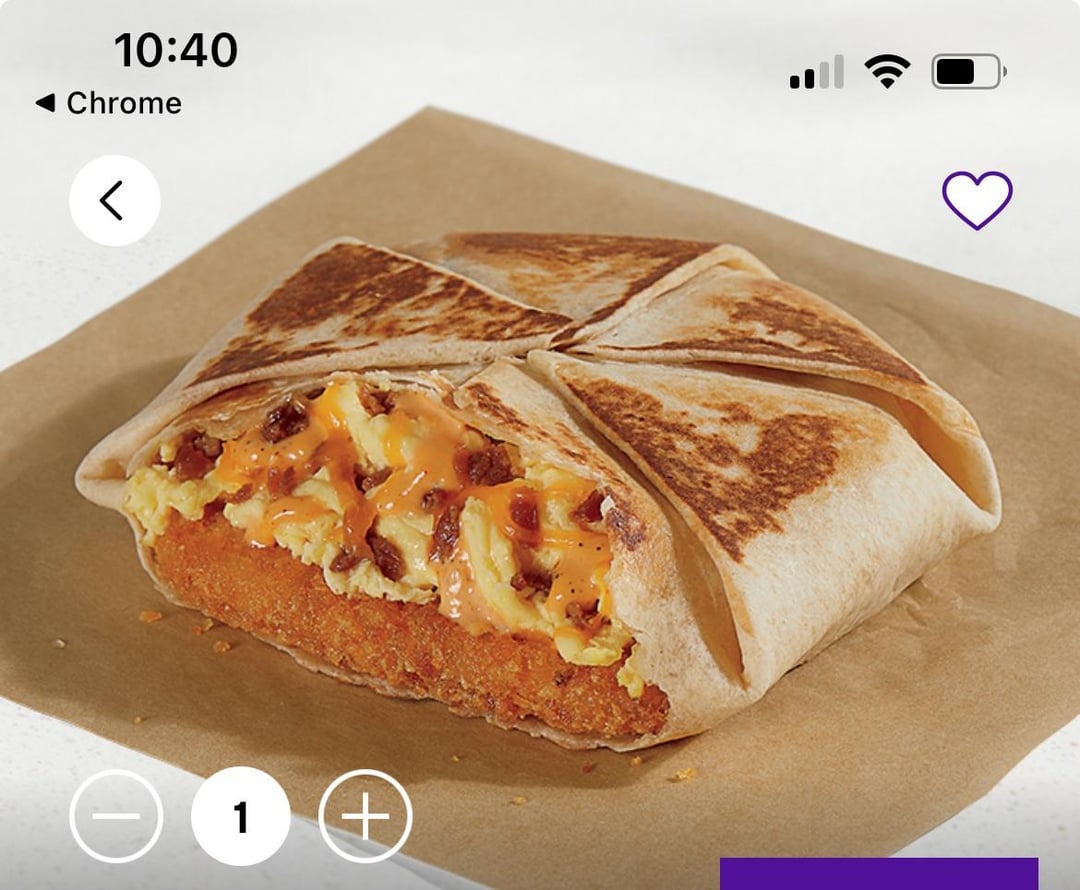Tap the purple button at the bottom
This screenshot has width=1080, height=890.
pyautogui.click(x=878, y=873)
